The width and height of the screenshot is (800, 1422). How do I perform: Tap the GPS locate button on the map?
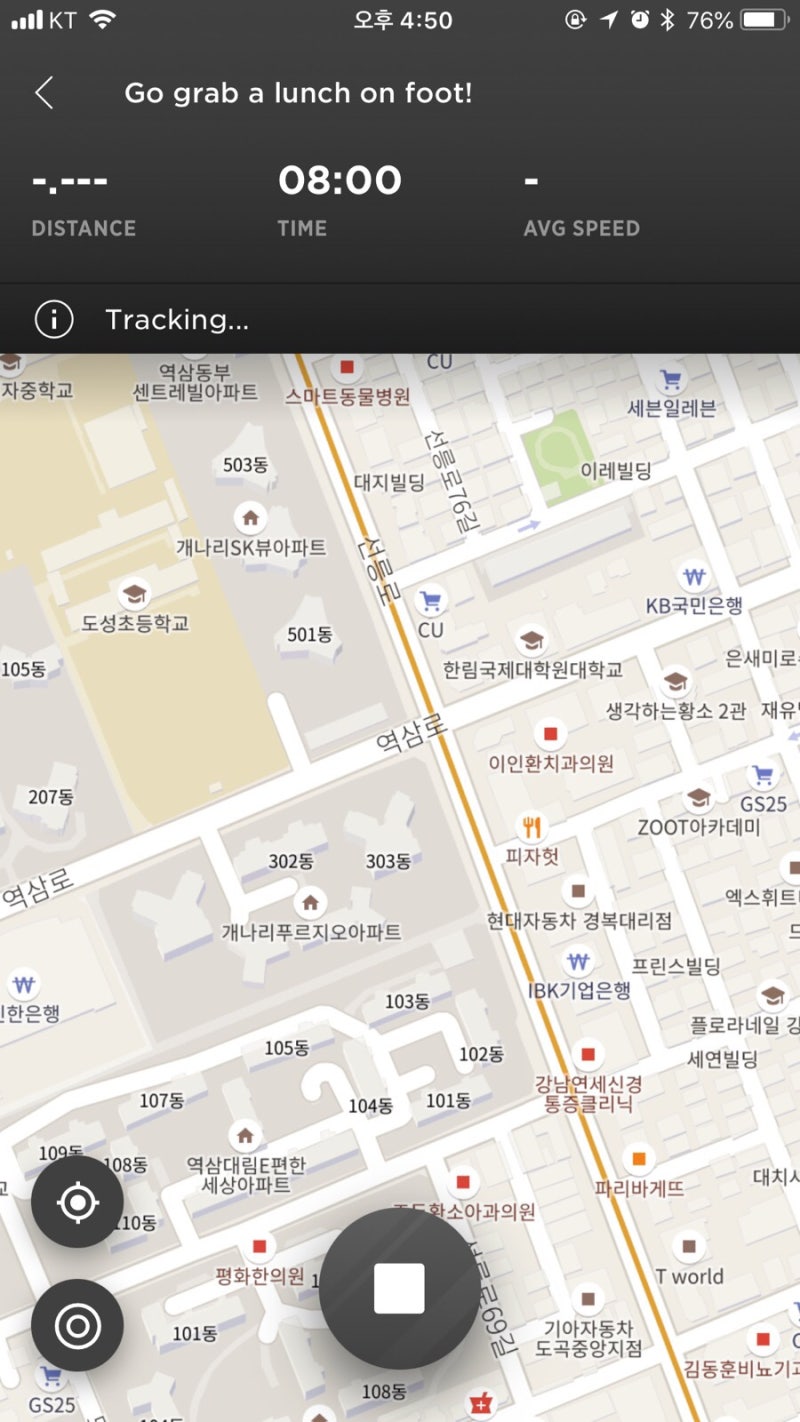pos(77,1202)
